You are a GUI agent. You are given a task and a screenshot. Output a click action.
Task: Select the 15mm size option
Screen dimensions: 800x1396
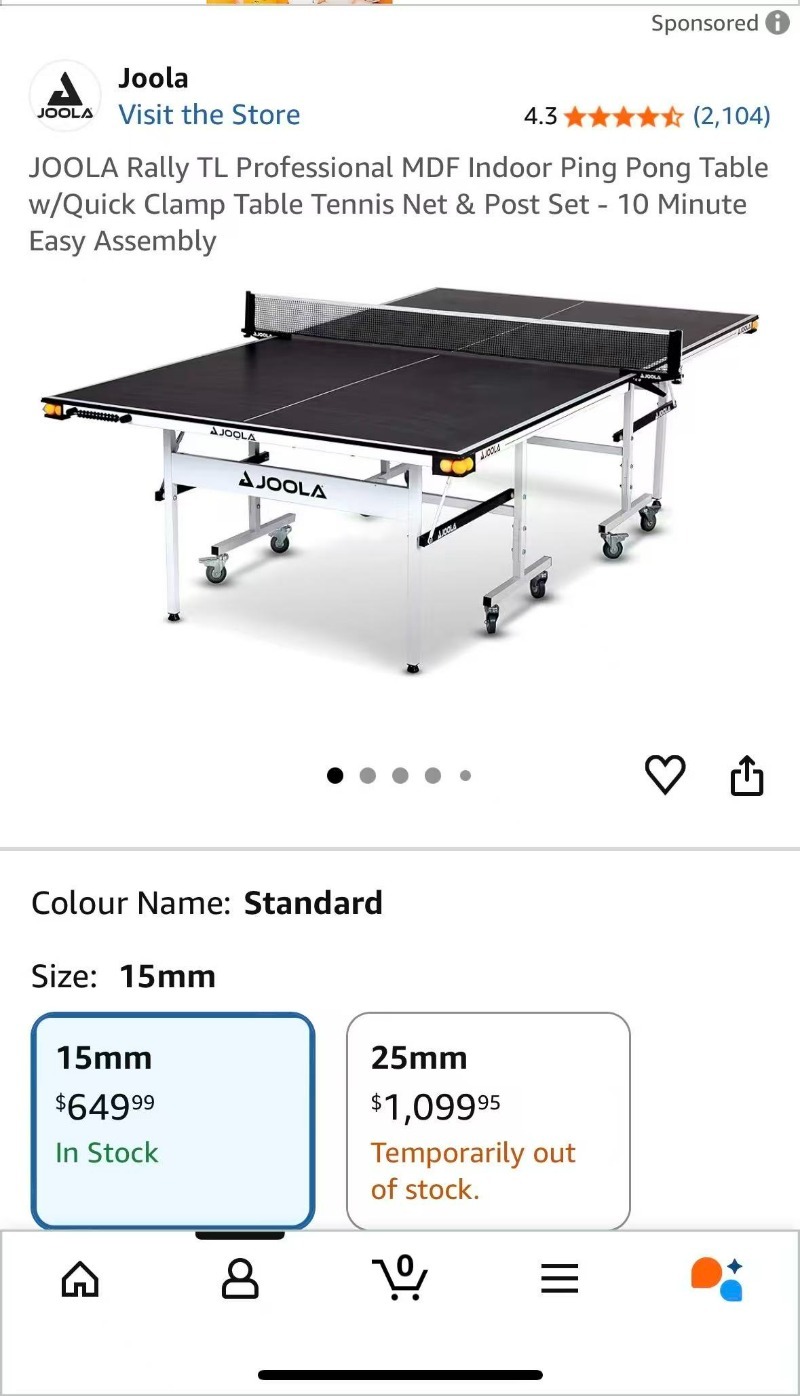point(173,1120)
